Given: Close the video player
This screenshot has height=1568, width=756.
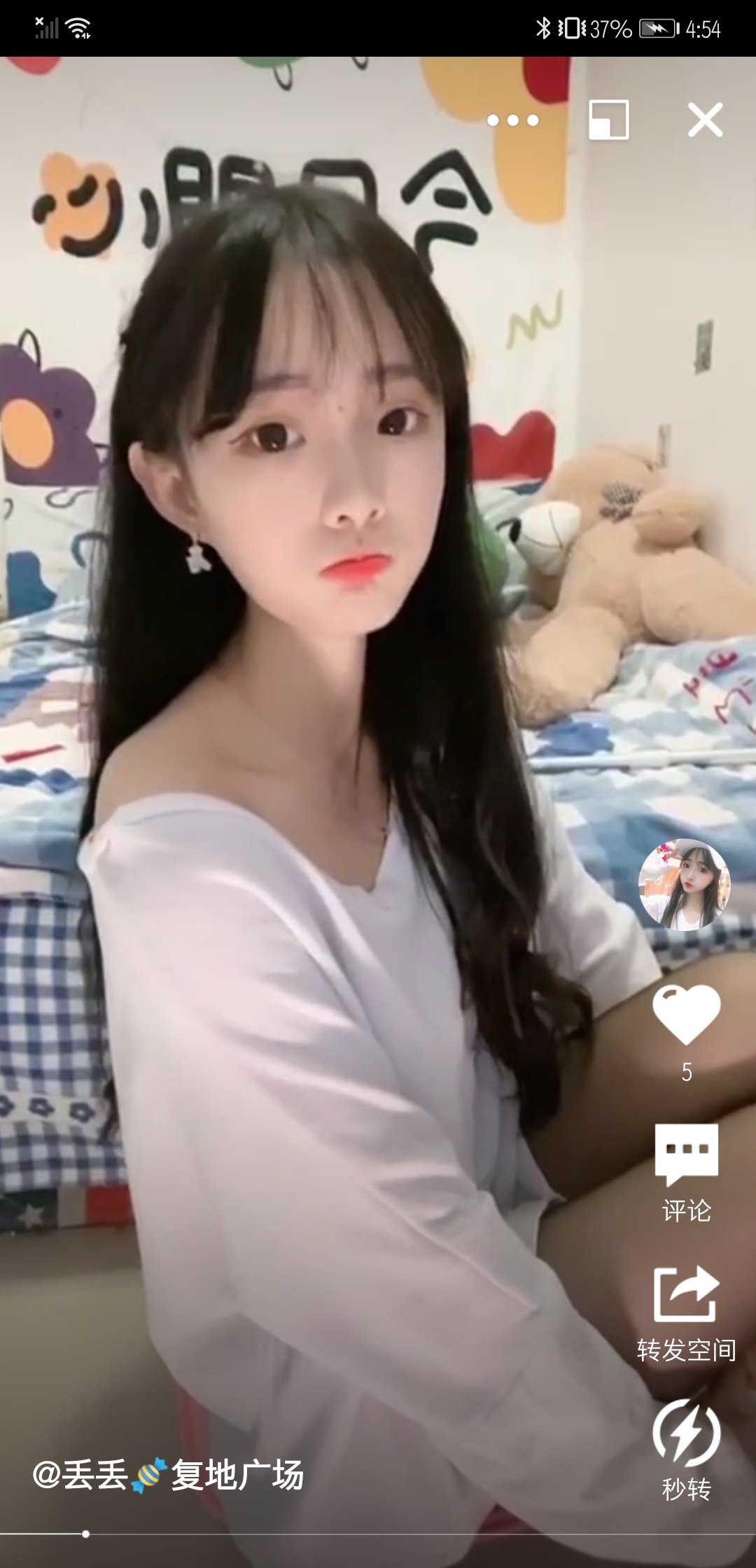Looking at the screenshot, I should (705, 120).
